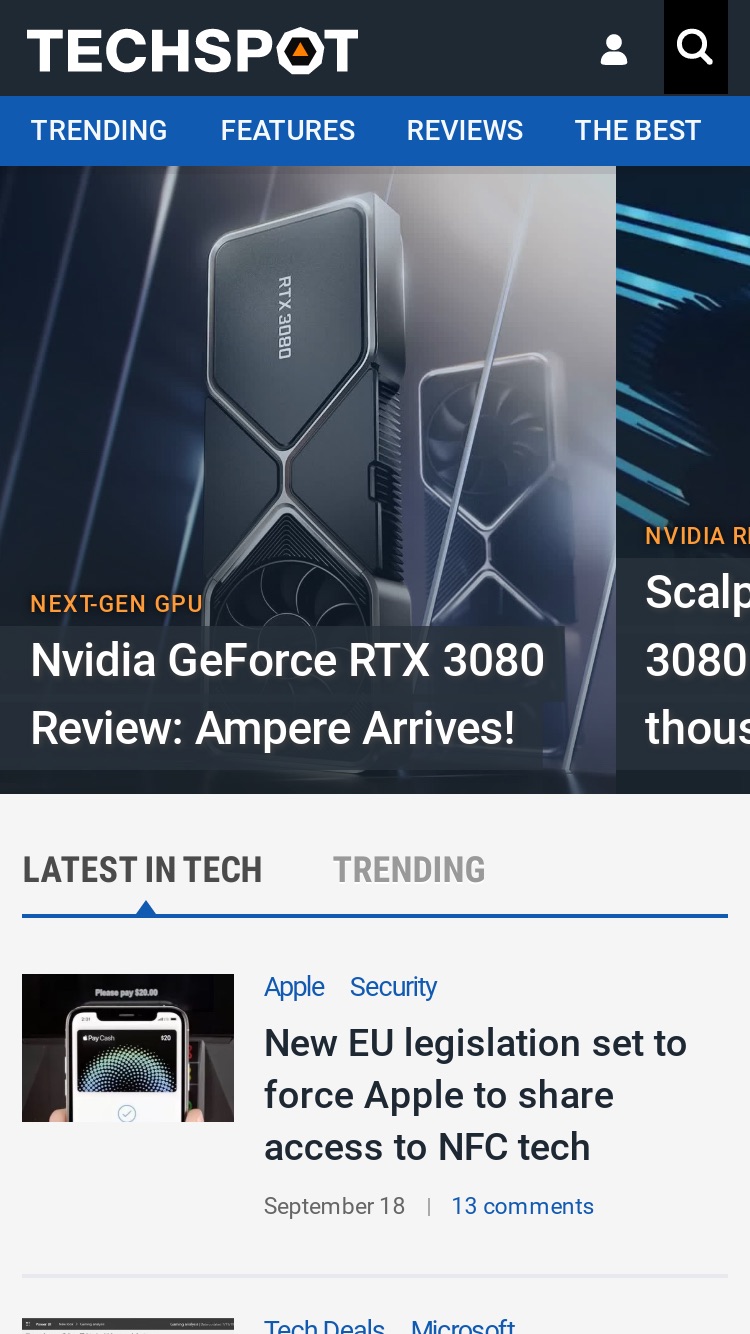Open the Trending section in the nav bar
This screenshot has height=1334, width=750.
coord(99,131)
